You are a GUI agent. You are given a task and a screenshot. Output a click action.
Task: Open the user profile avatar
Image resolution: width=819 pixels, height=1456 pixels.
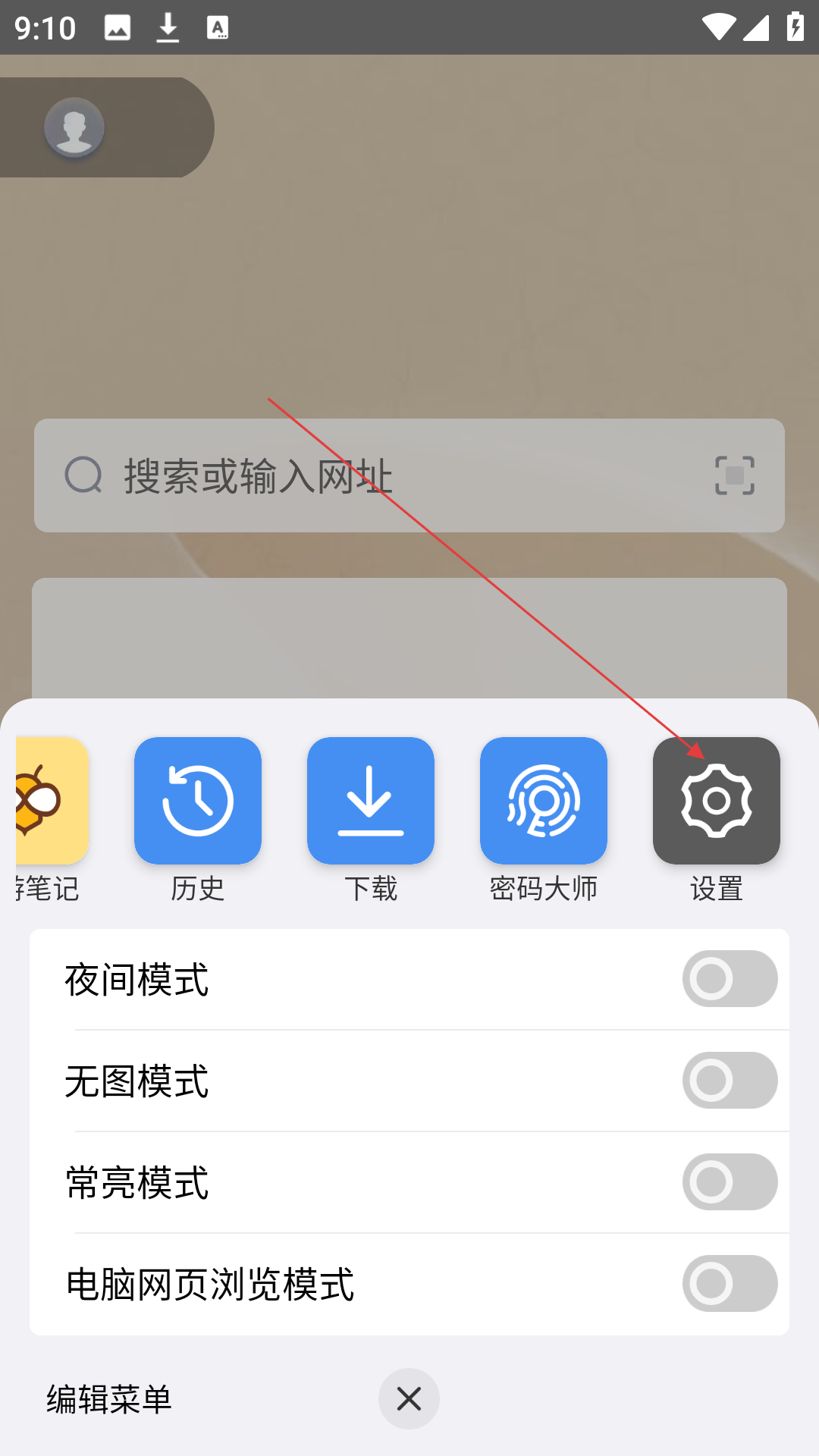click(74, 127)
